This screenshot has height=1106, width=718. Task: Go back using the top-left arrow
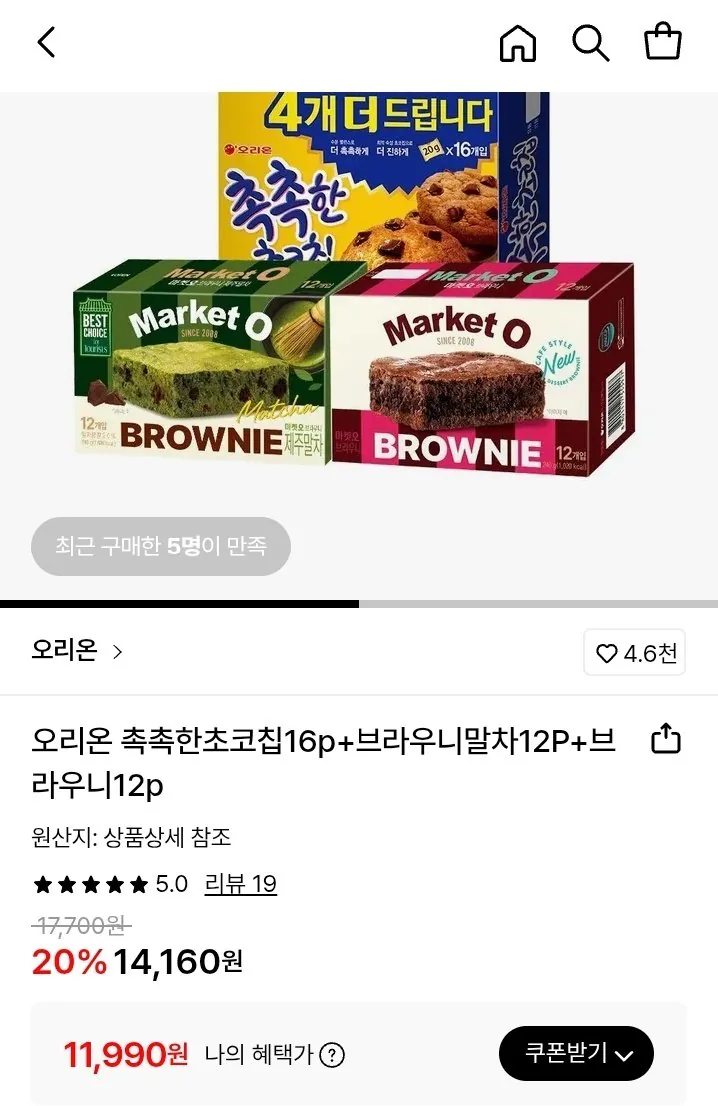[46, 43]
